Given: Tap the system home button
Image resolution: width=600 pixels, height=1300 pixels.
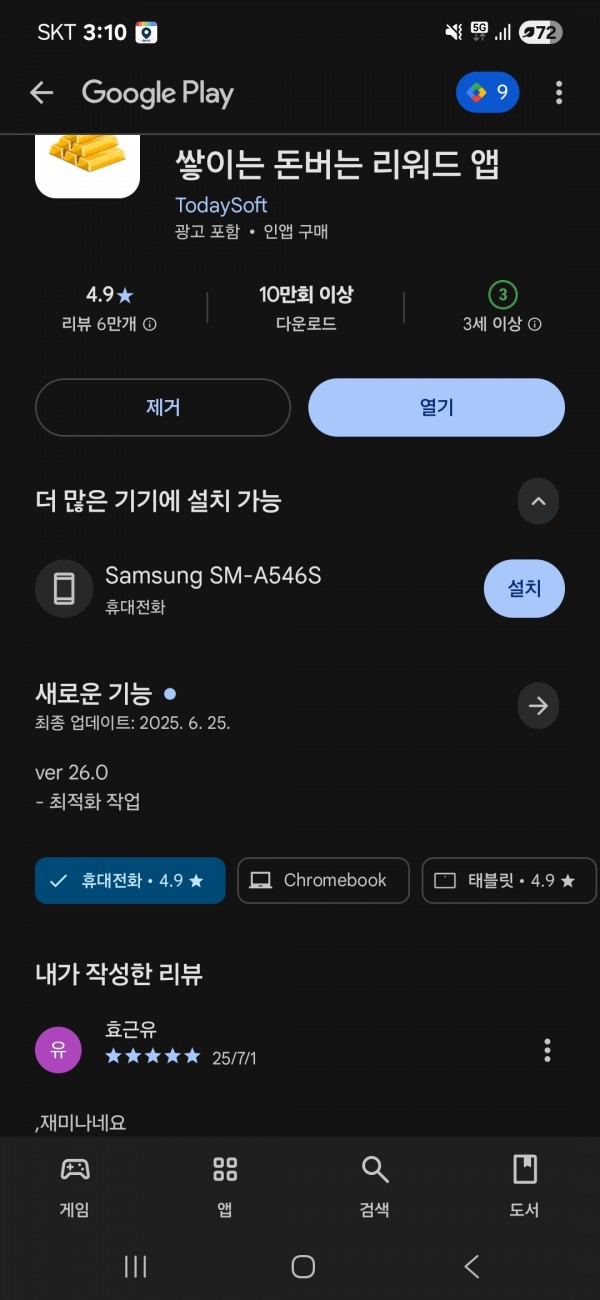Looking at the screenshot, I should (x=303, y=1267).
